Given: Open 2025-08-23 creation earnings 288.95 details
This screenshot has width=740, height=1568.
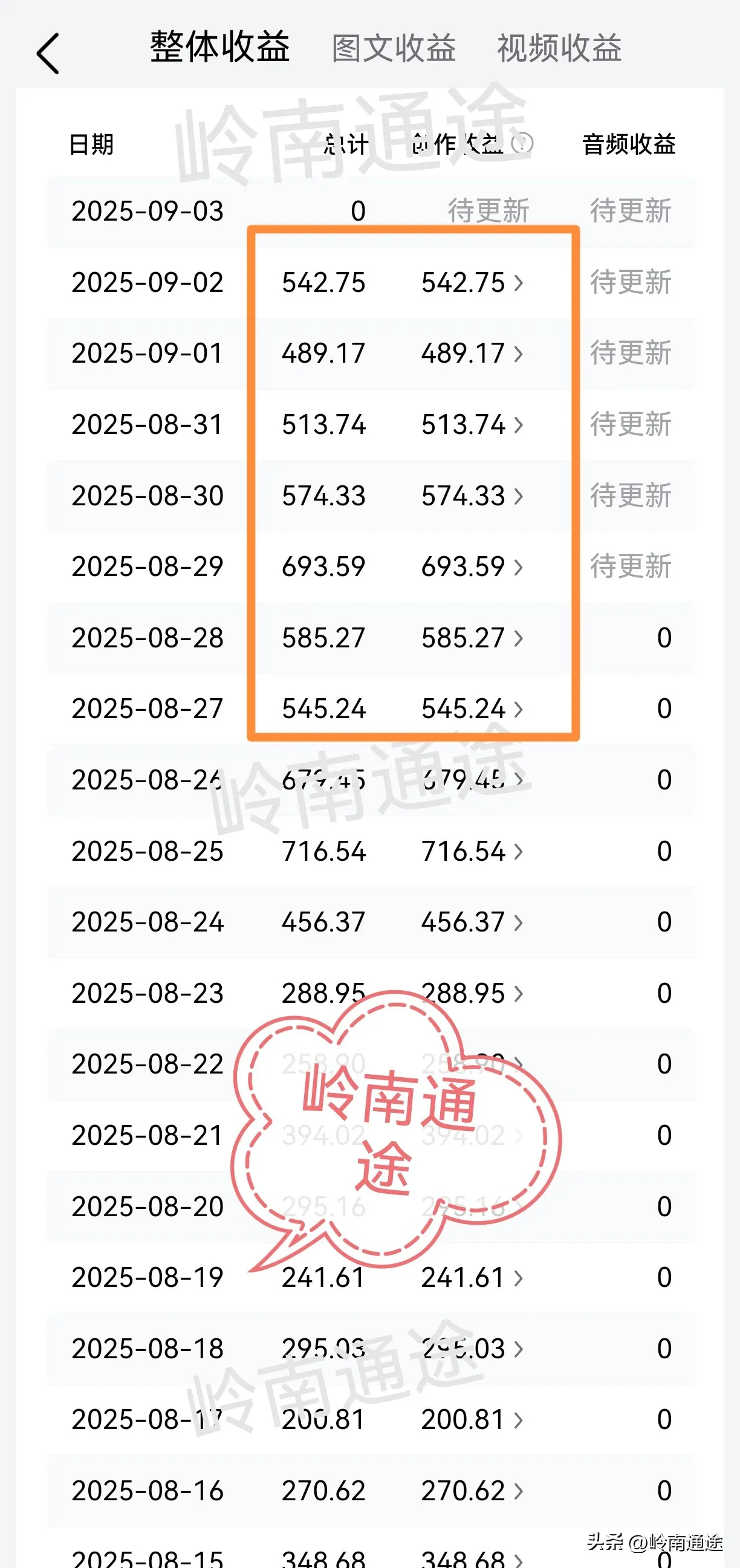Looking at the screenshot, I should (472, 993).
